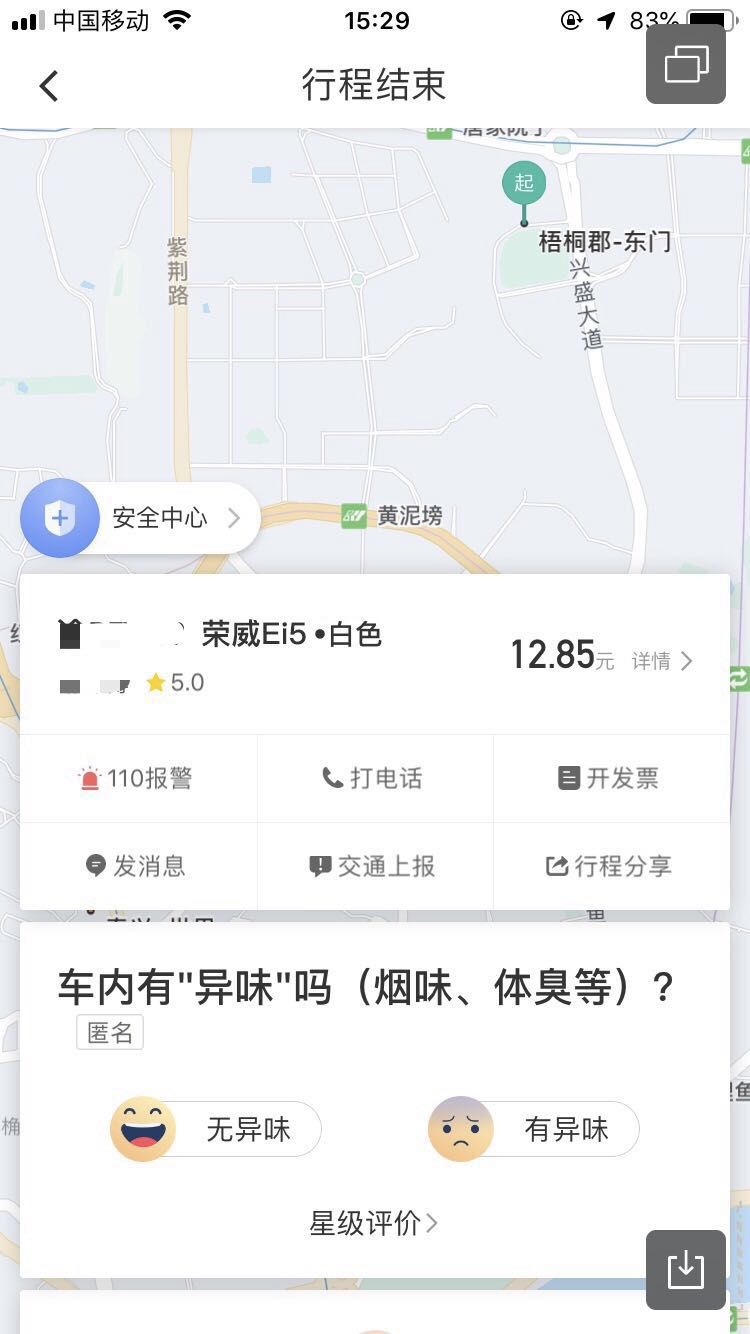The image size is (750, 1334).
Task: Call the driver with 打电话
Action: (x=373, y=779)
